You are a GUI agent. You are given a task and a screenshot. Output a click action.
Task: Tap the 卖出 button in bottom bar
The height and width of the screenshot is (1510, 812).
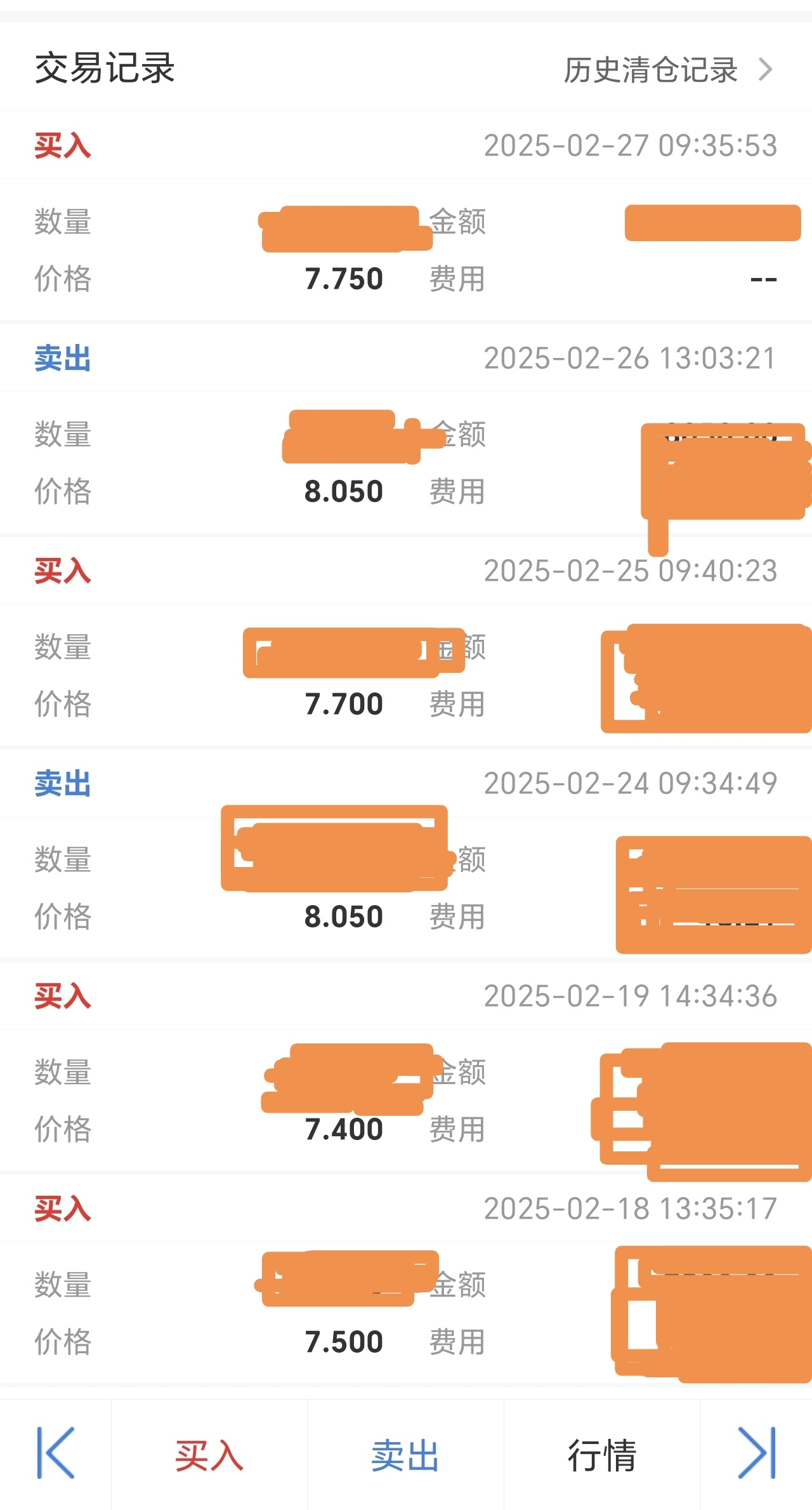coord(405,1455)
